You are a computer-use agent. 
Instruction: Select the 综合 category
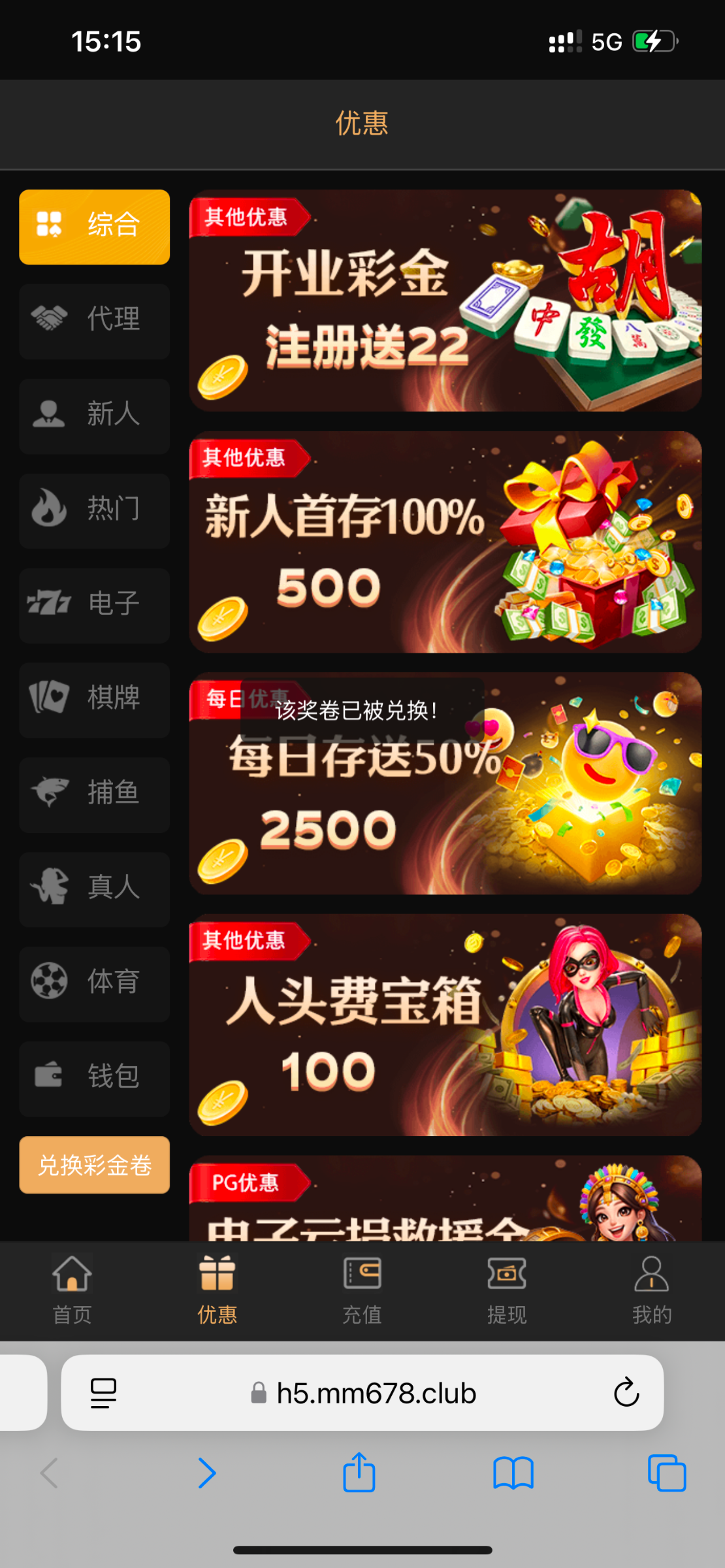click(x=95, y=227)
